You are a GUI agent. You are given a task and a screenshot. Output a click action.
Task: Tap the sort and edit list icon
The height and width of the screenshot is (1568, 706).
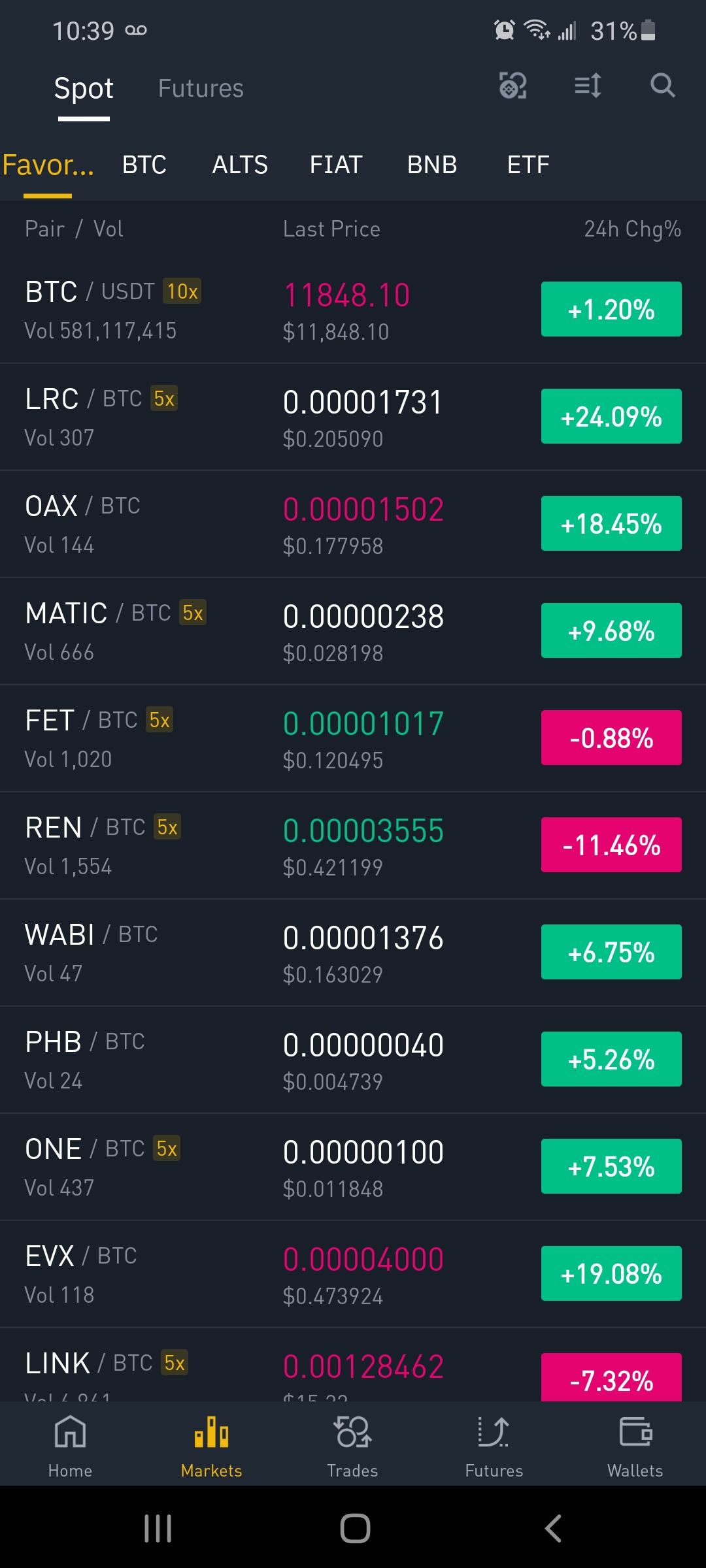pos(587,86)
